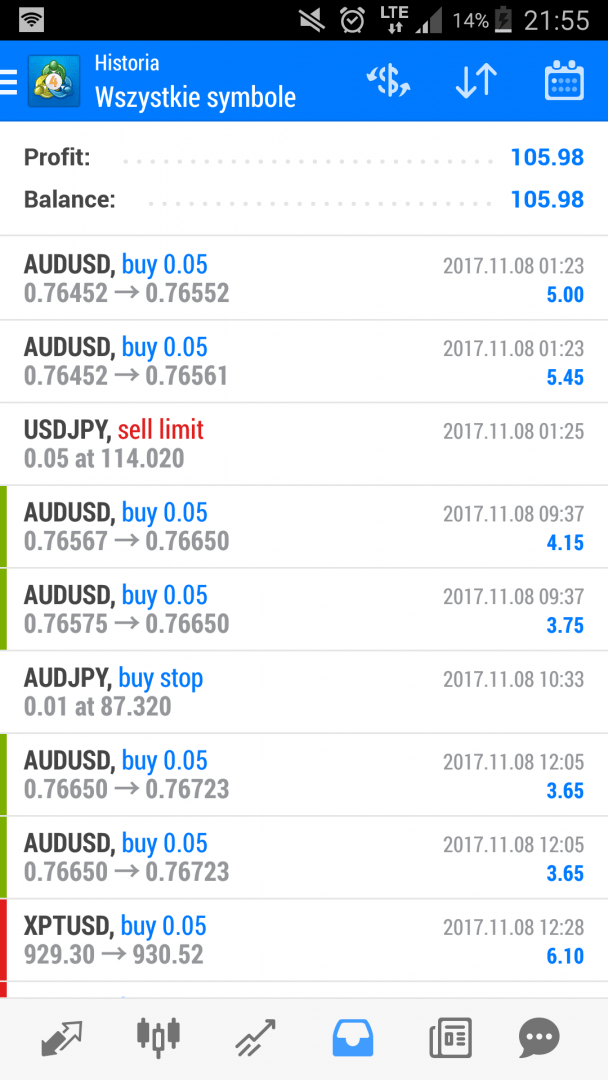Switch to the Quotes tab

(62, 1037)
